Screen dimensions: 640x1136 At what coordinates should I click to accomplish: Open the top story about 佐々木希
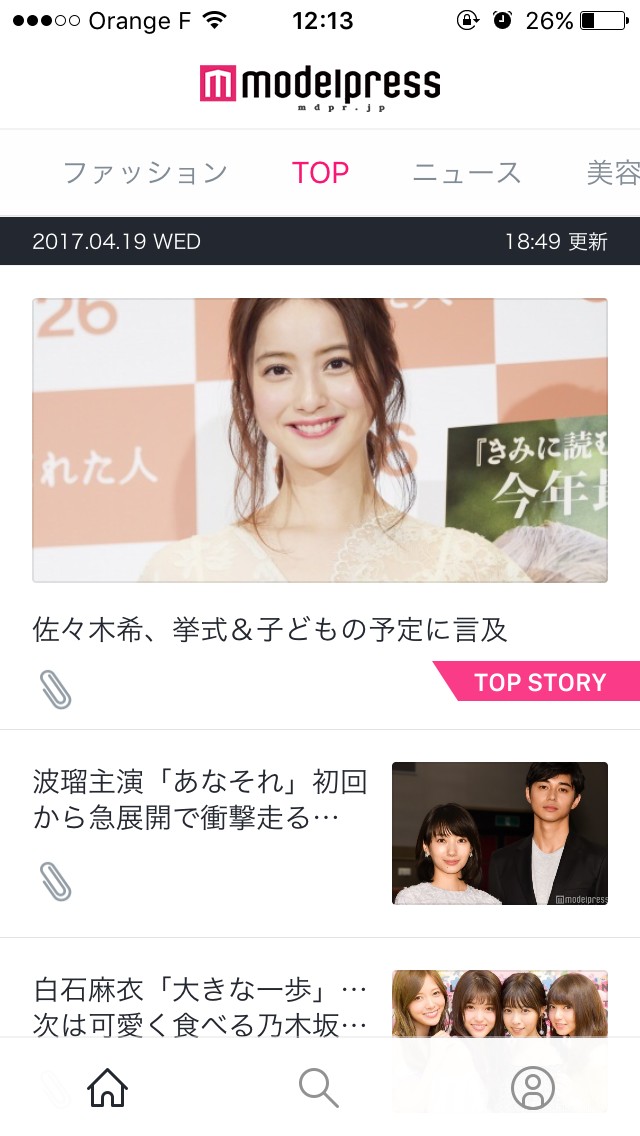320,440
